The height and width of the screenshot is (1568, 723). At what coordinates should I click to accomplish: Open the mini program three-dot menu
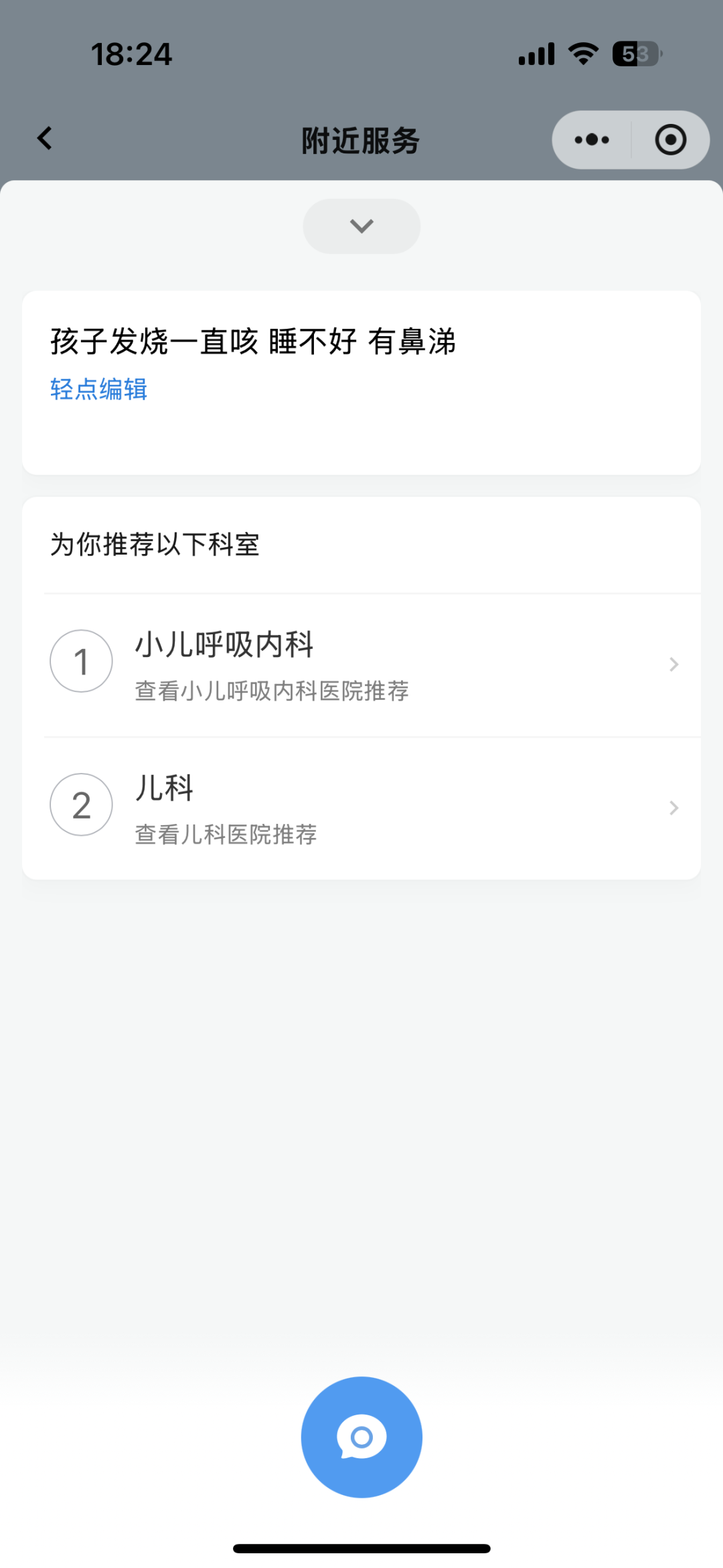coord(592,140)
